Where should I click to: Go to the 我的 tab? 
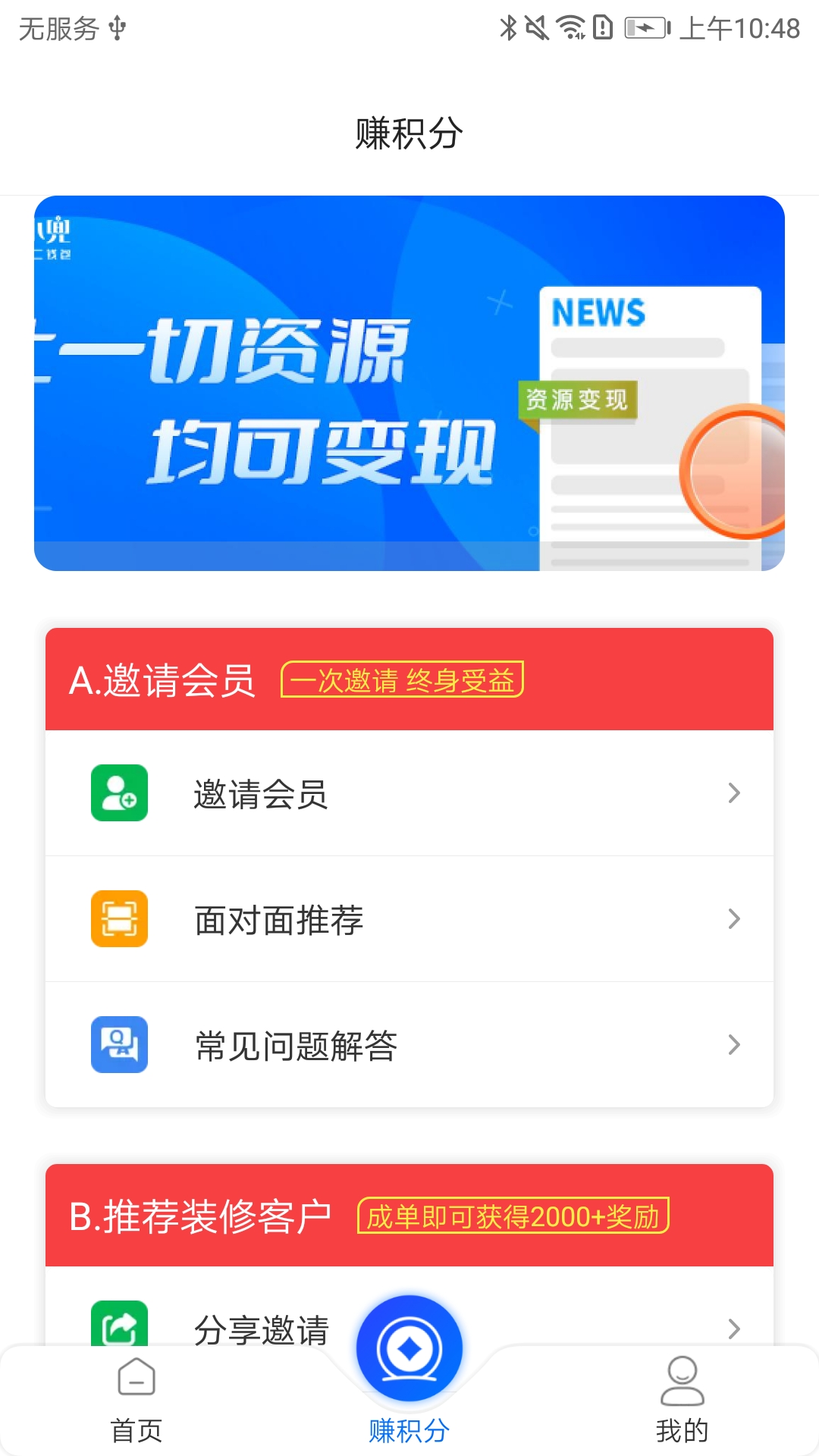[682, 1400]
